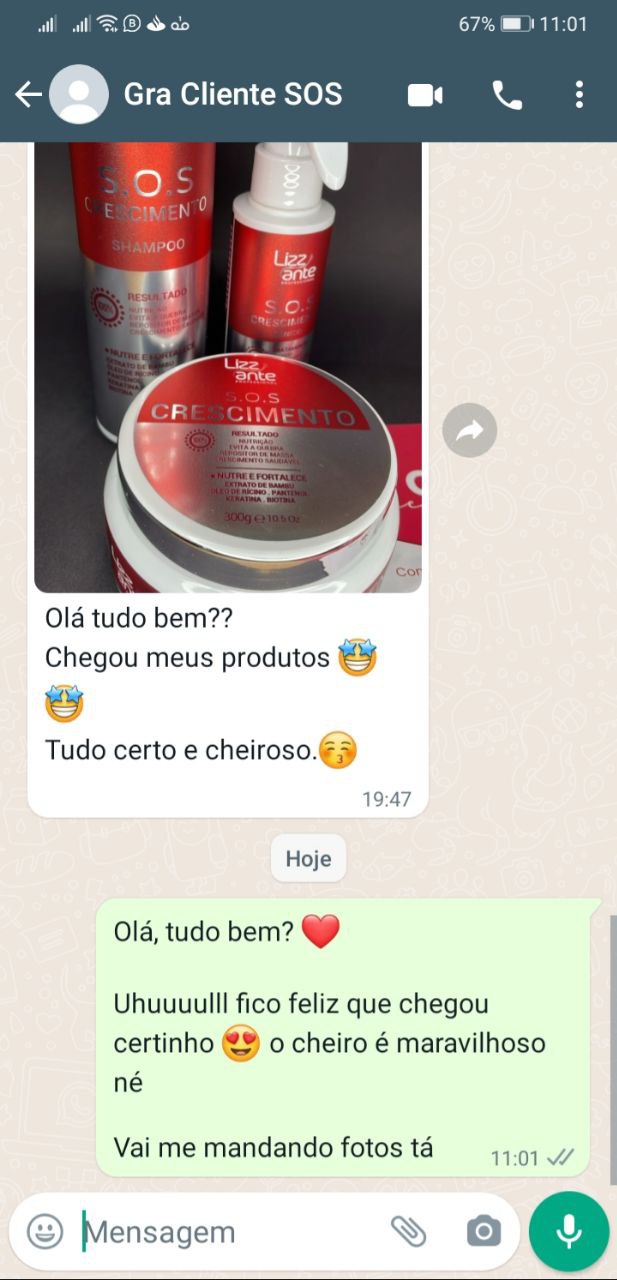Go back using the arrow
The height and width of the screenshot is (1280, 617).
(28, 95)
